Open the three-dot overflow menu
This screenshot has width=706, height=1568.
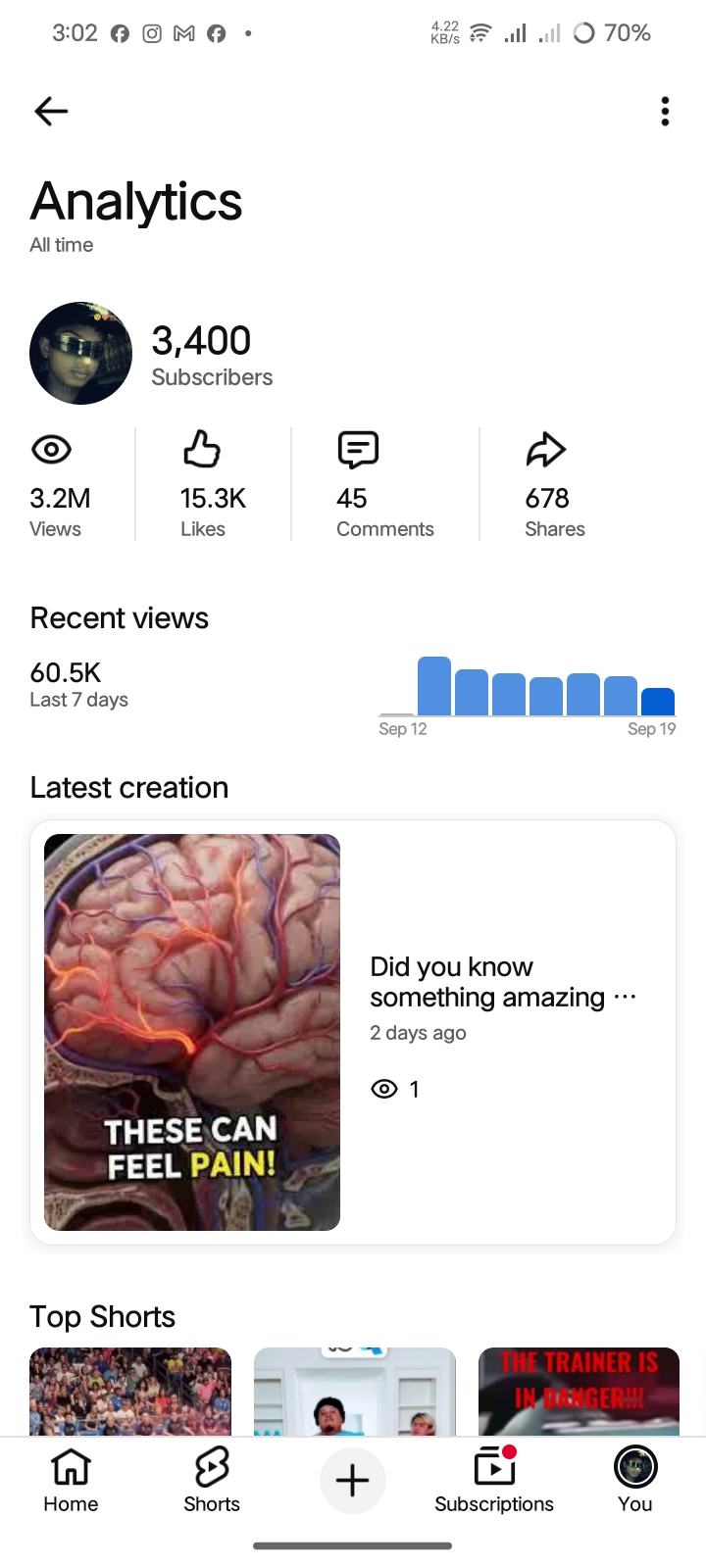point(665,111)
